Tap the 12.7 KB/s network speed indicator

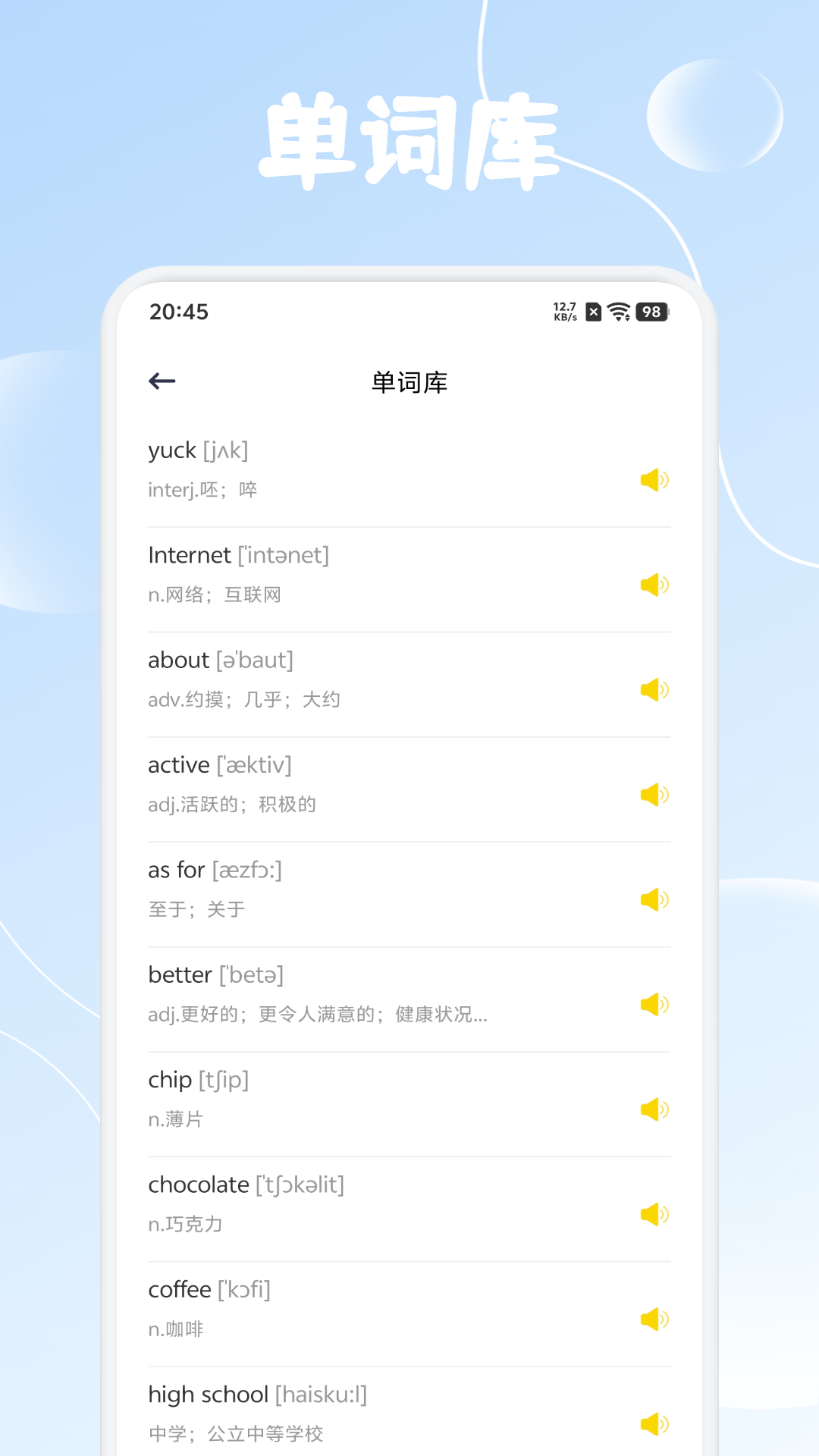[563, 312]
